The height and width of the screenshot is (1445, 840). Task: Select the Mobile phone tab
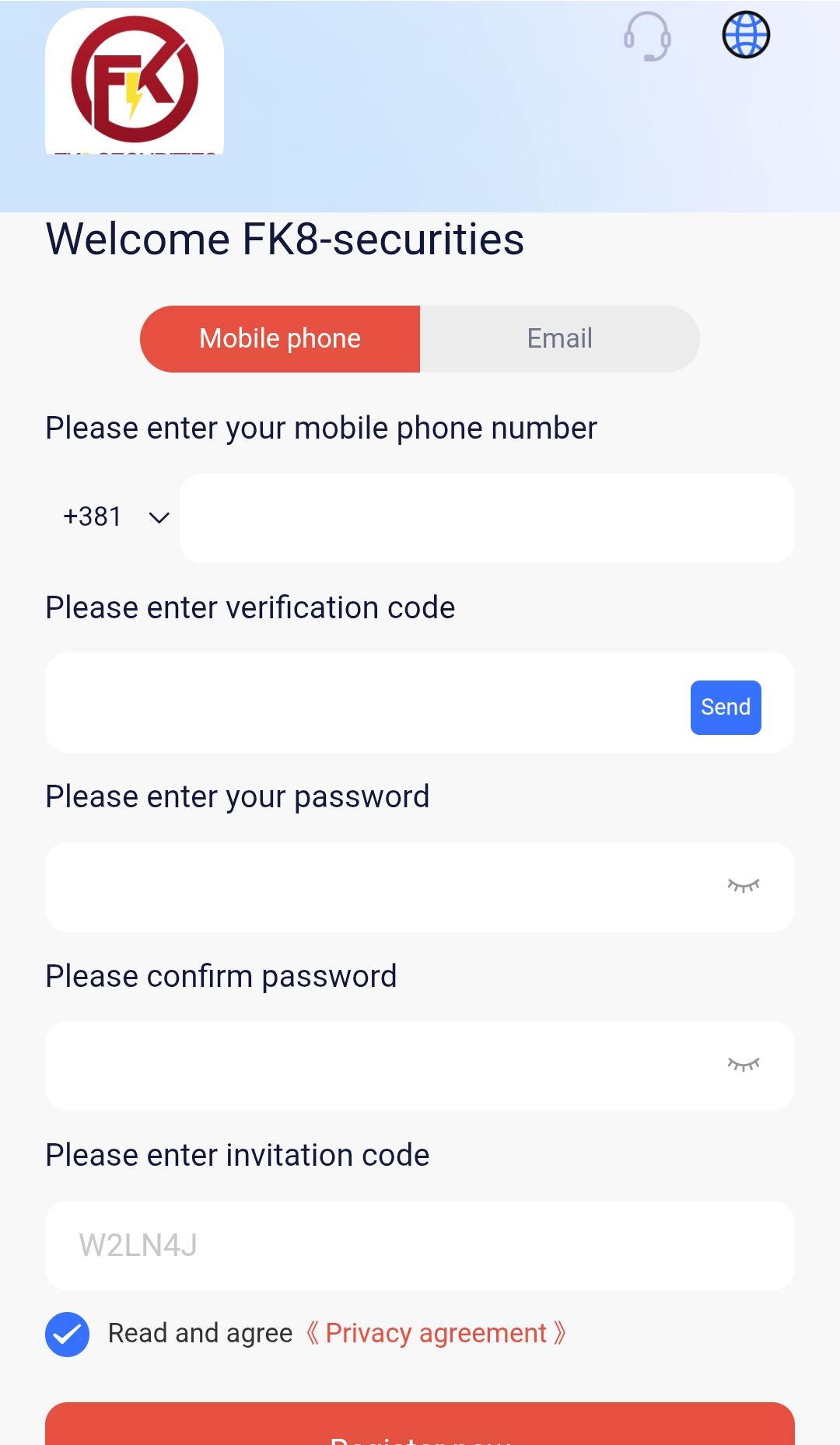click(x=280, y=338)
